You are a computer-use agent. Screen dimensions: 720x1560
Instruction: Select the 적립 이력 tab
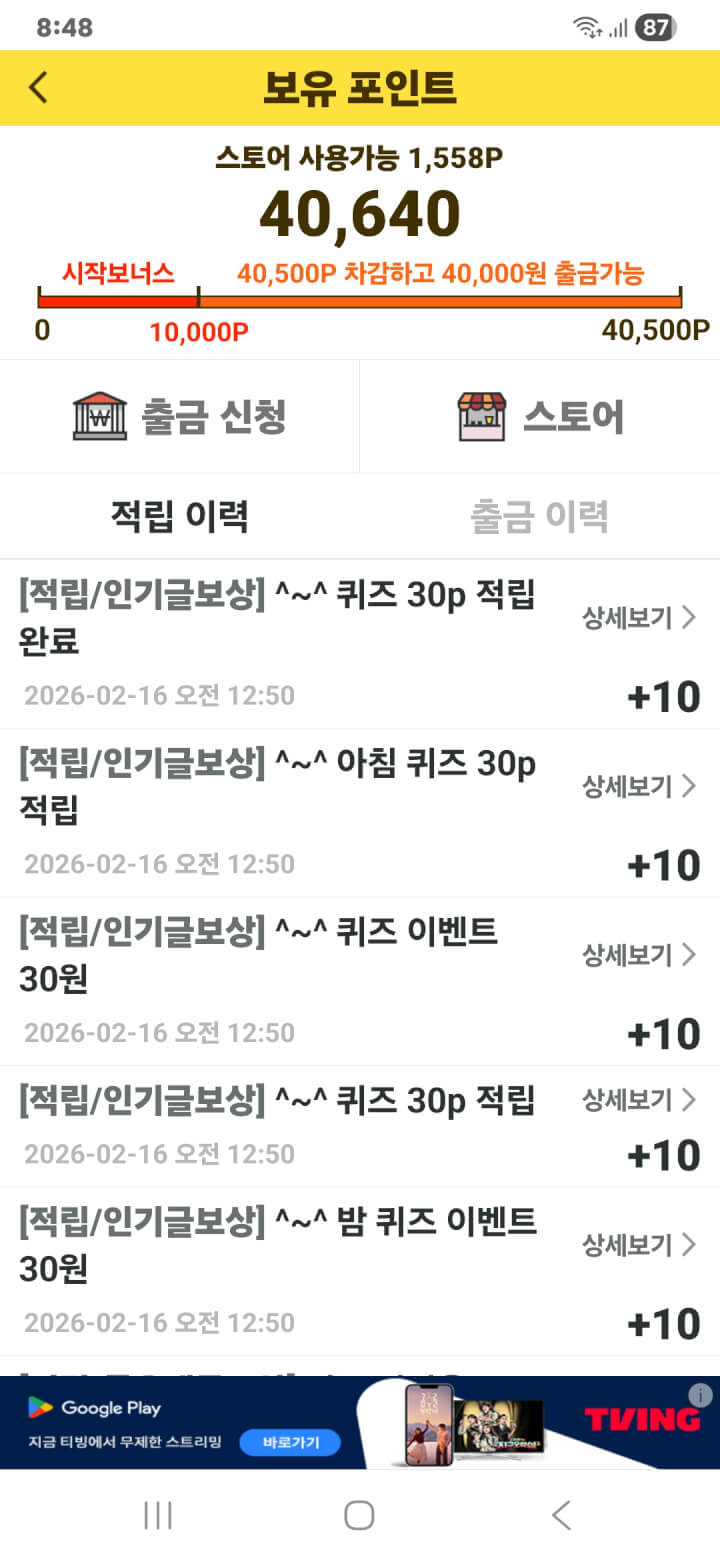pos(180,517)
